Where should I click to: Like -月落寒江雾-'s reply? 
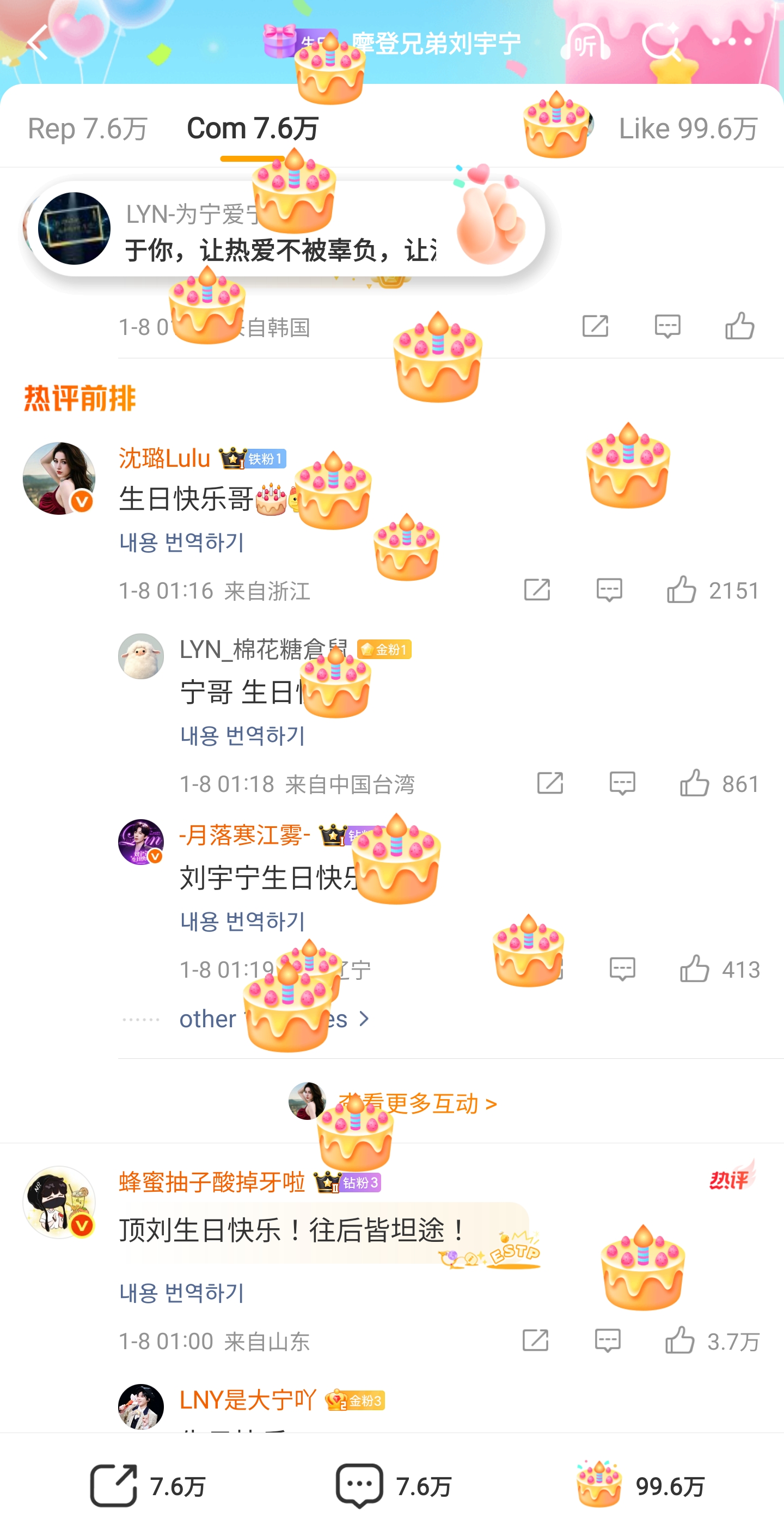695,969
